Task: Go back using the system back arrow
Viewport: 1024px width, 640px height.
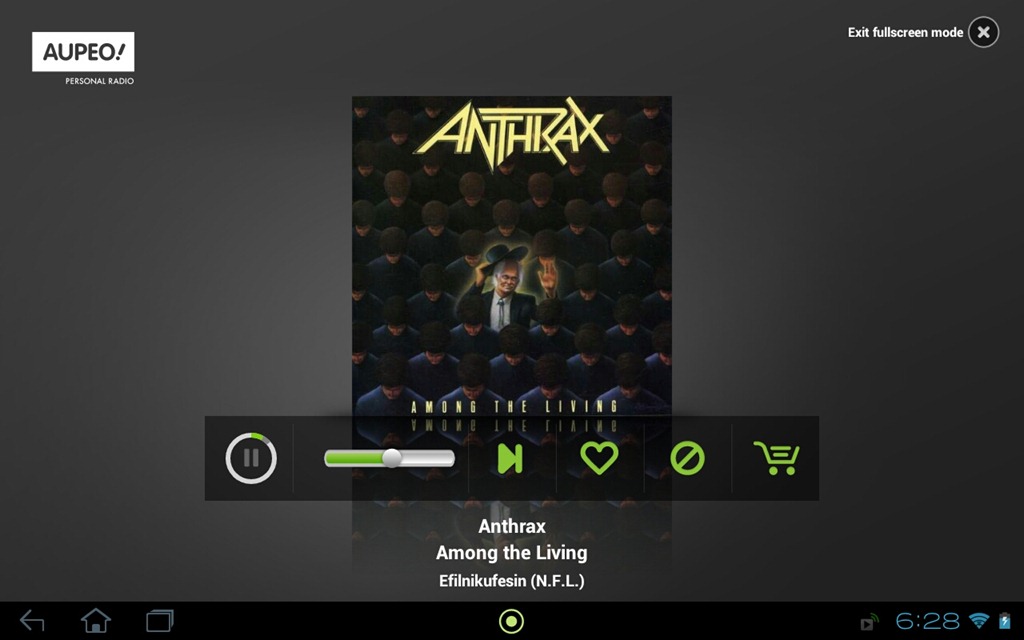Action: click(32, 621)
